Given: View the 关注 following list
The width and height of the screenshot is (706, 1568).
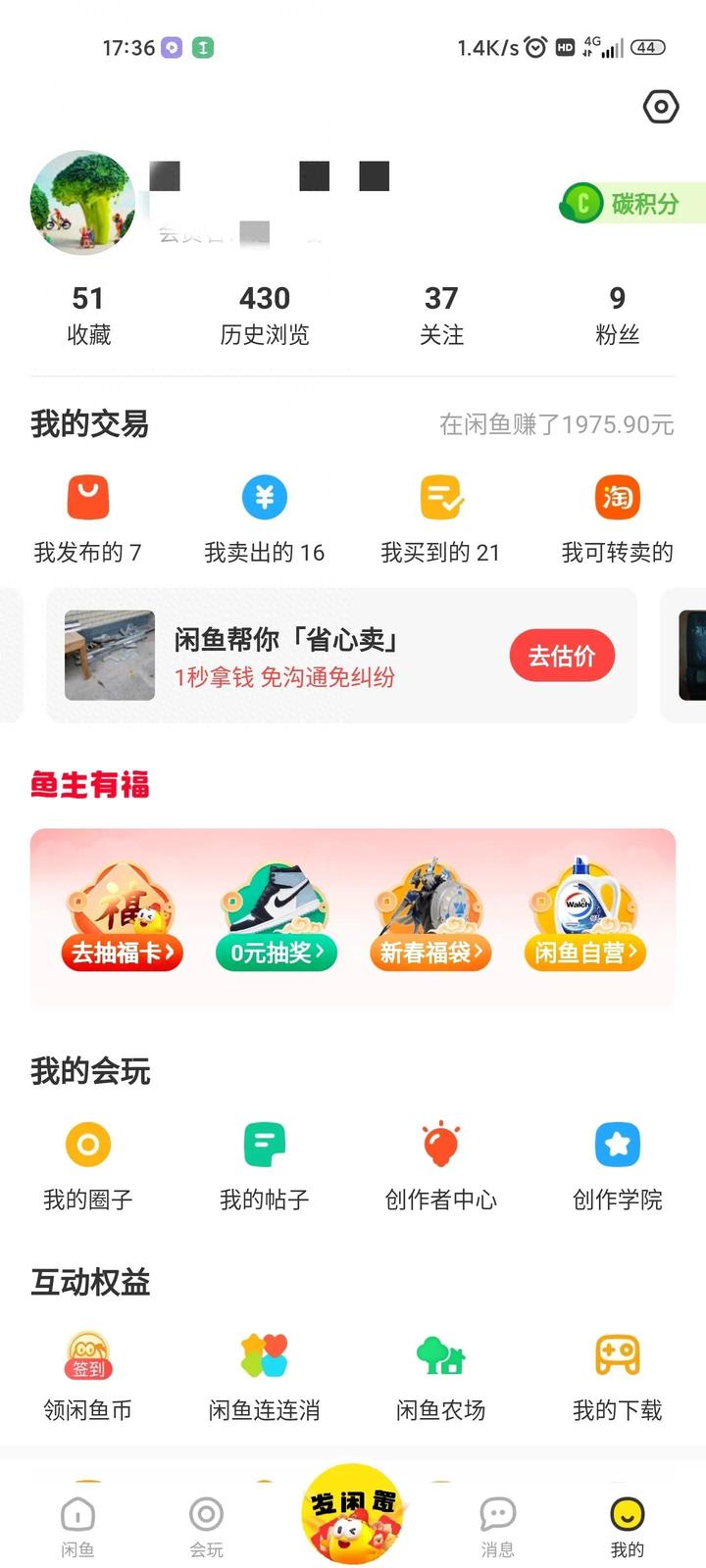Looking at the screenshot, I should (x=441, y=314).
